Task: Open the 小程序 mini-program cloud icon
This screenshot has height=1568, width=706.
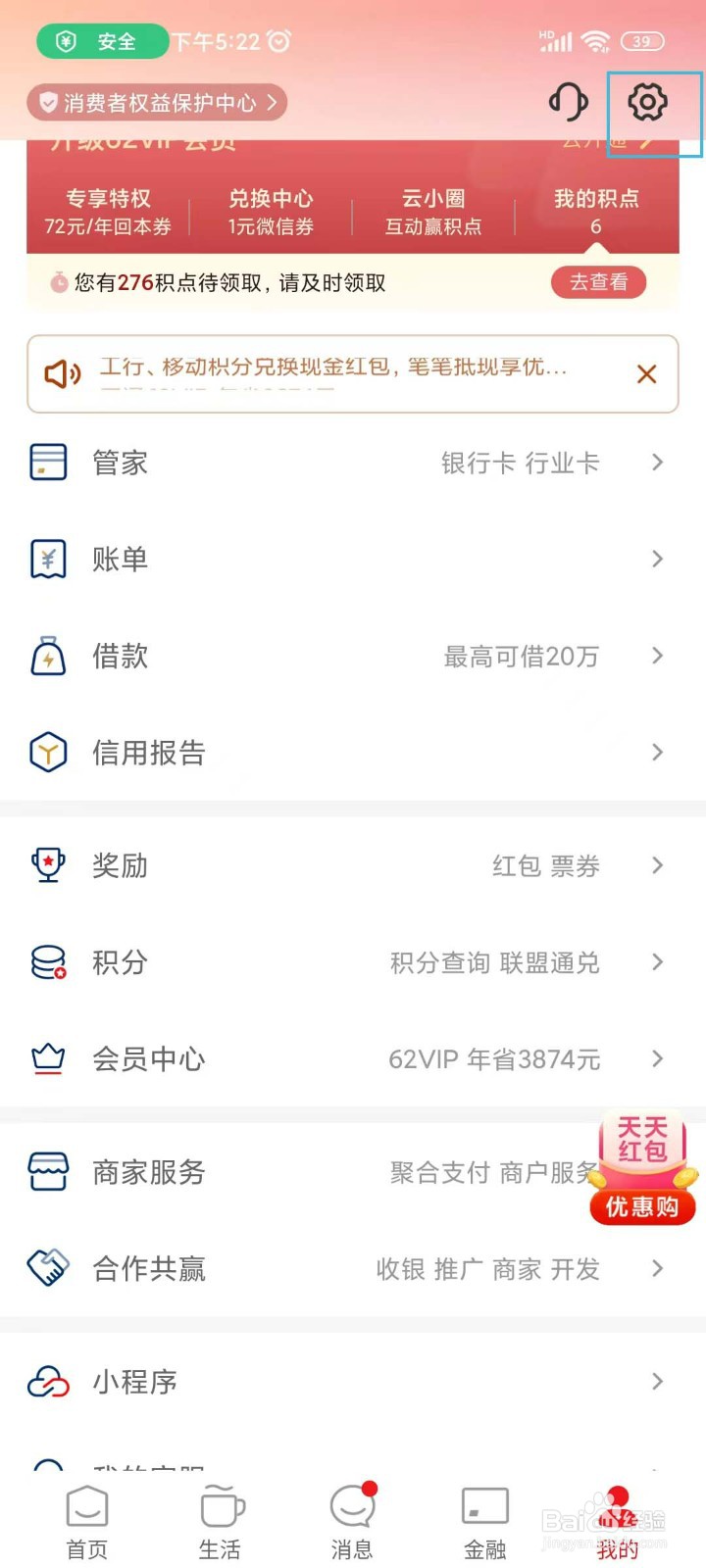Action: tap(48, 1382)
